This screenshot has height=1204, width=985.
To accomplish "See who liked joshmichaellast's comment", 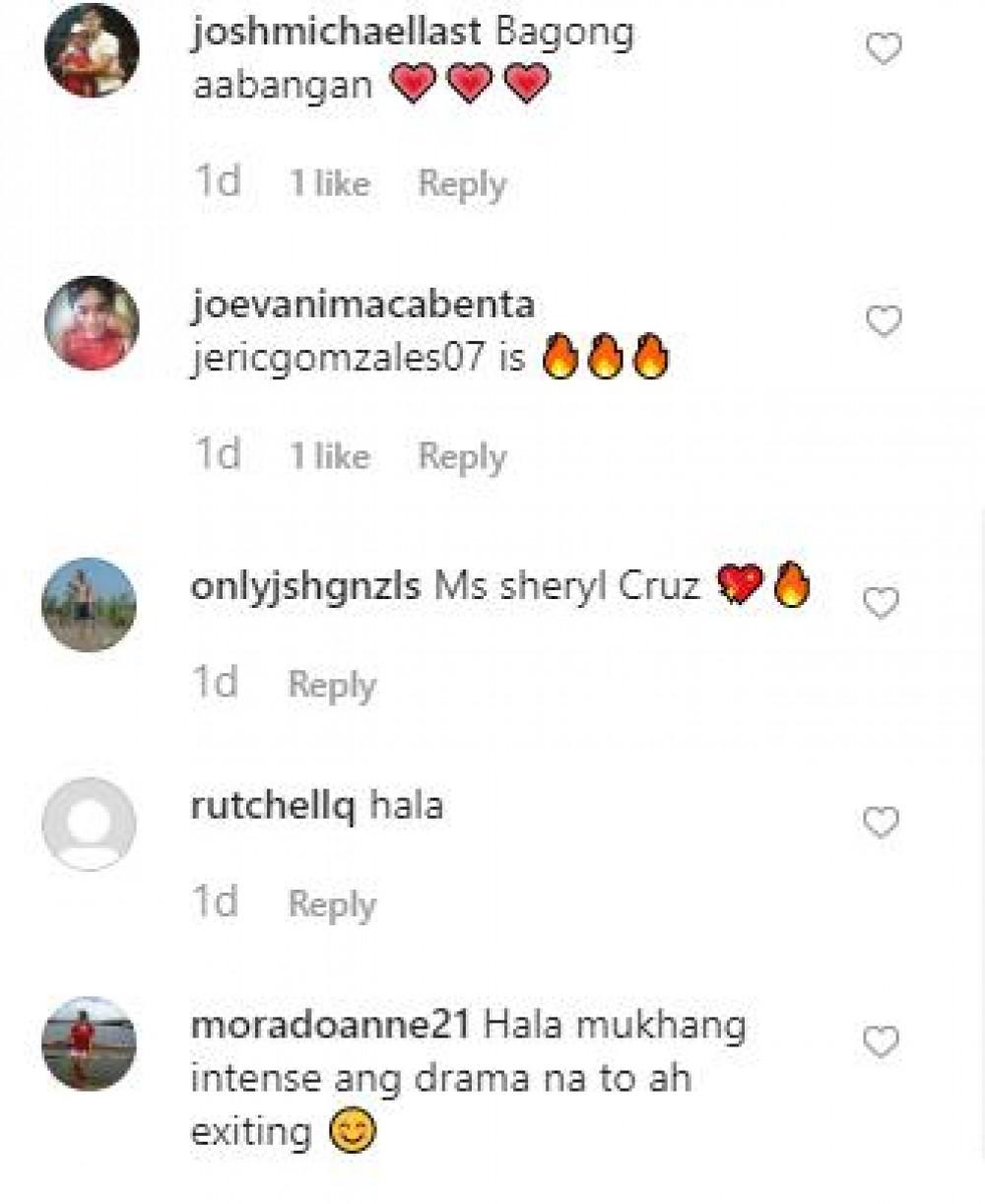I will tap(329, 184).
